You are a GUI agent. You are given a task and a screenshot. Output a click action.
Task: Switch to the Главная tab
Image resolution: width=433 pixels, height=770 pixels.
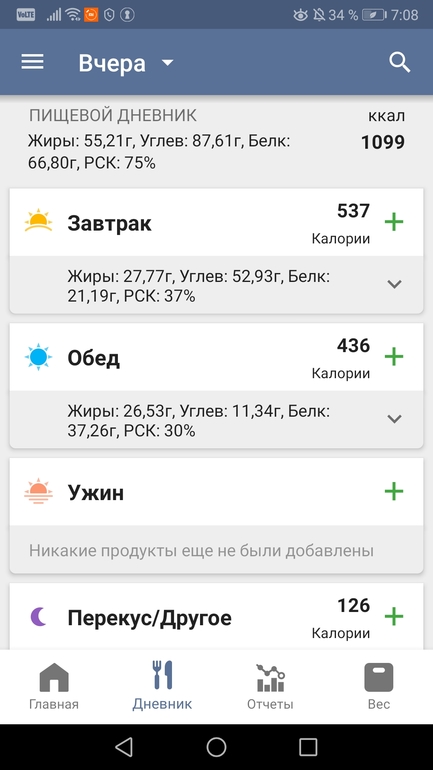(54, 686)
